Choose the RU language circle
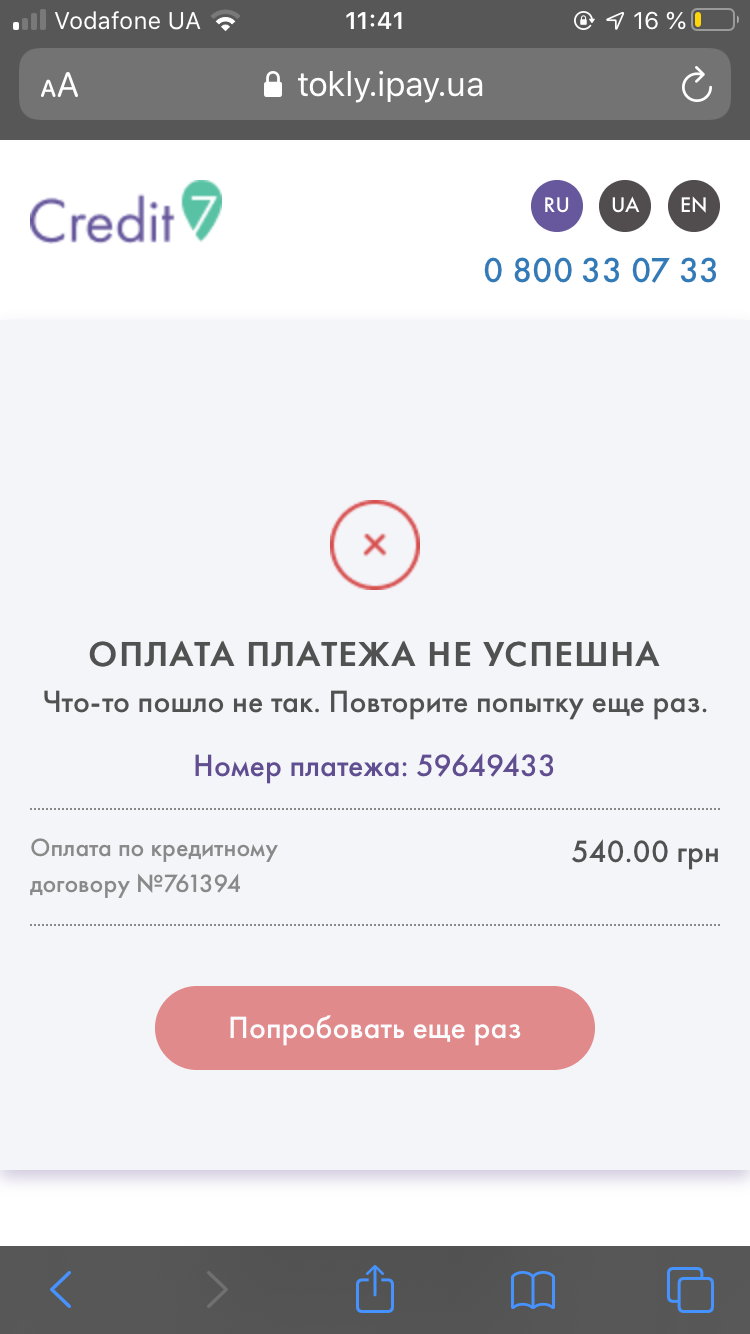This screenshot has height=1334, width=750. point(556,205)
